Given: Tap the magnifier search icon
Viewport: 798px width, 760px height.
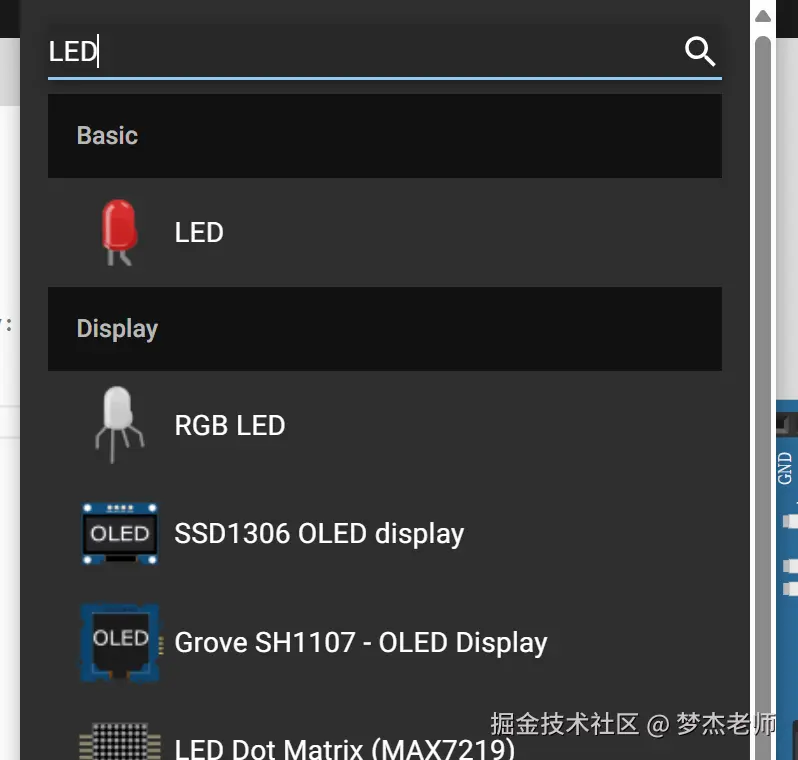Looking at the screenshot, I should click(x=700, y=52).
